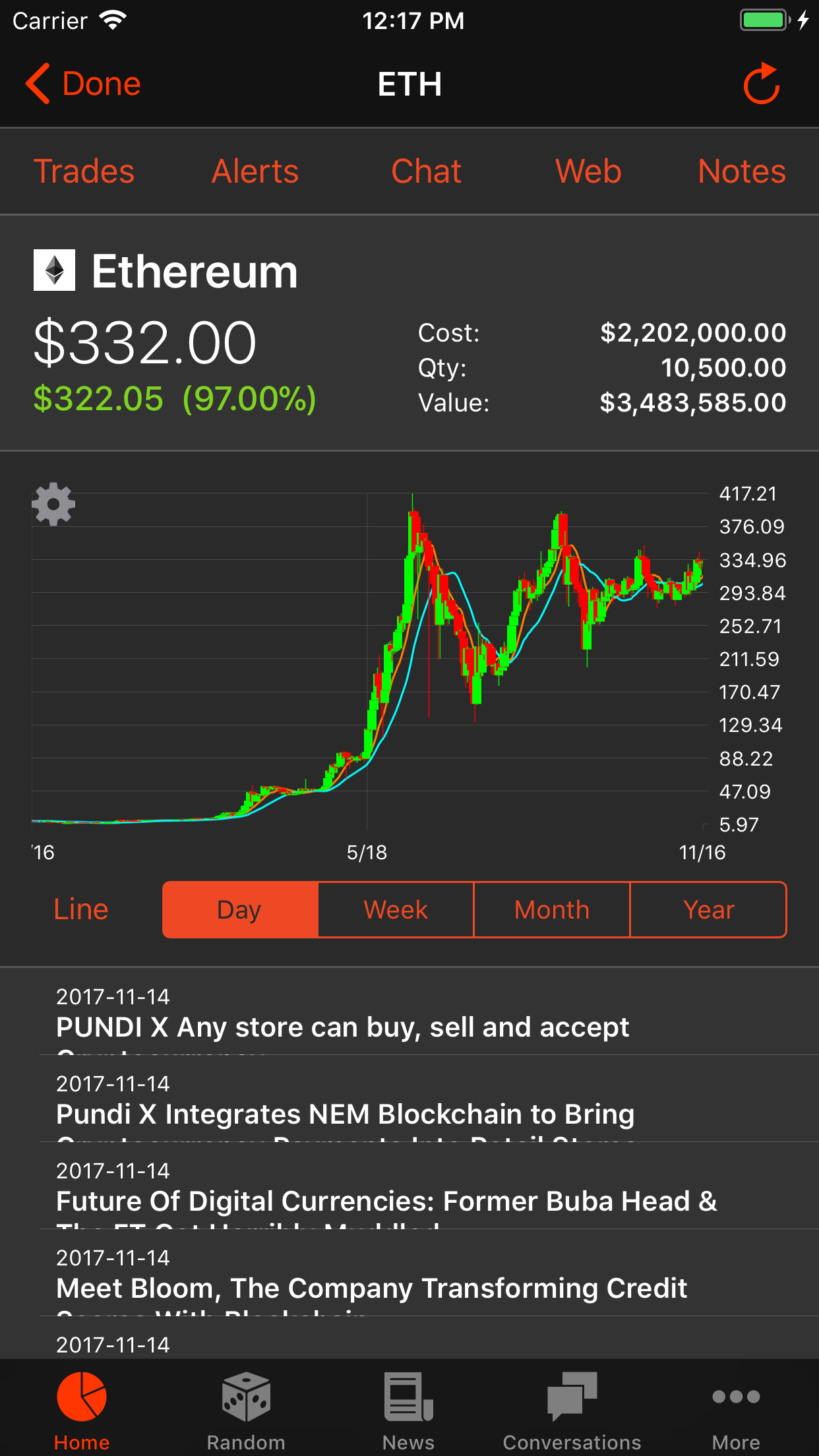Open the Future Of Digital Currencies article
Image resolution: width=819 pixels, height=1456 pixels.
386,1193
